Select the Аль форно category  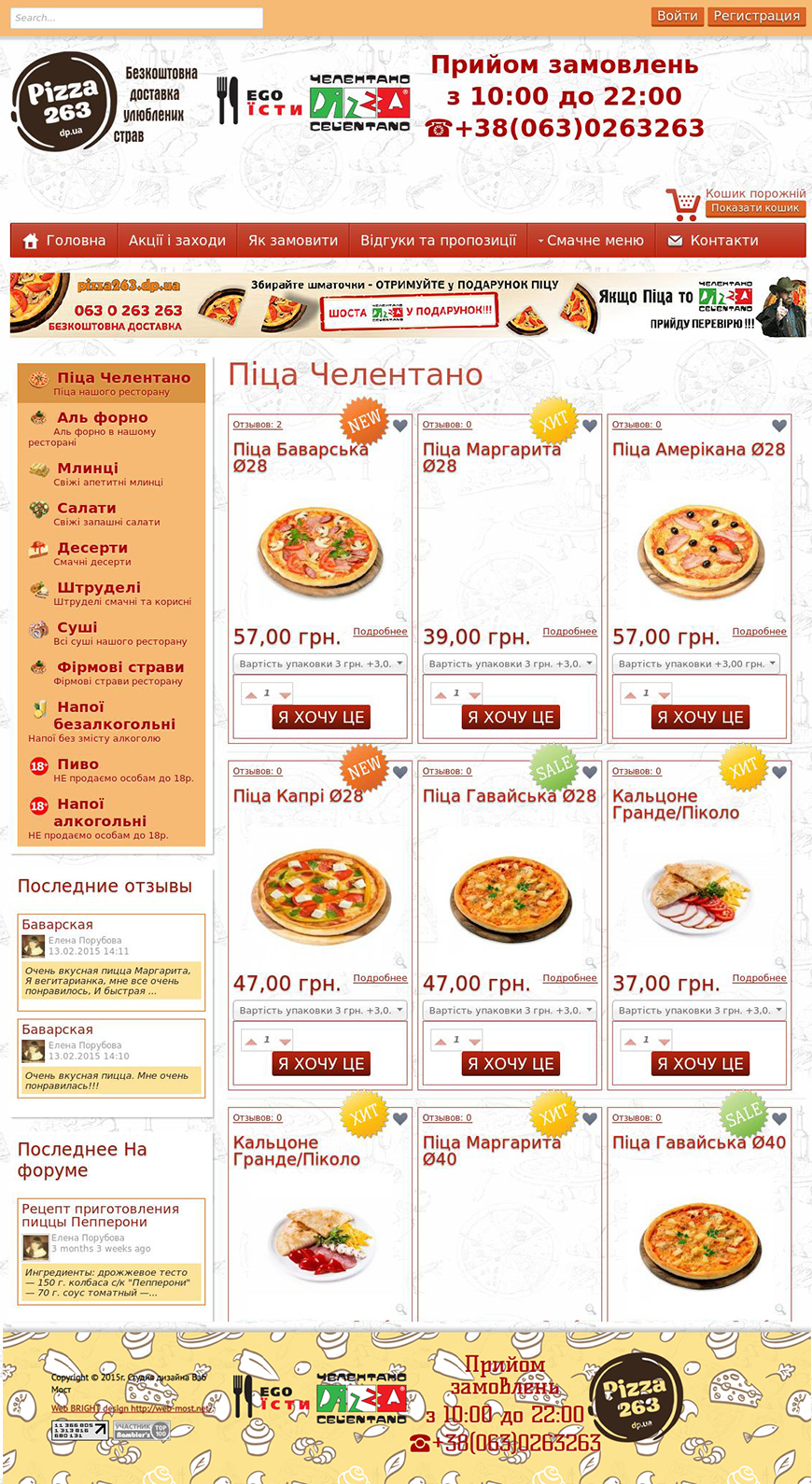tap(102, 417)
